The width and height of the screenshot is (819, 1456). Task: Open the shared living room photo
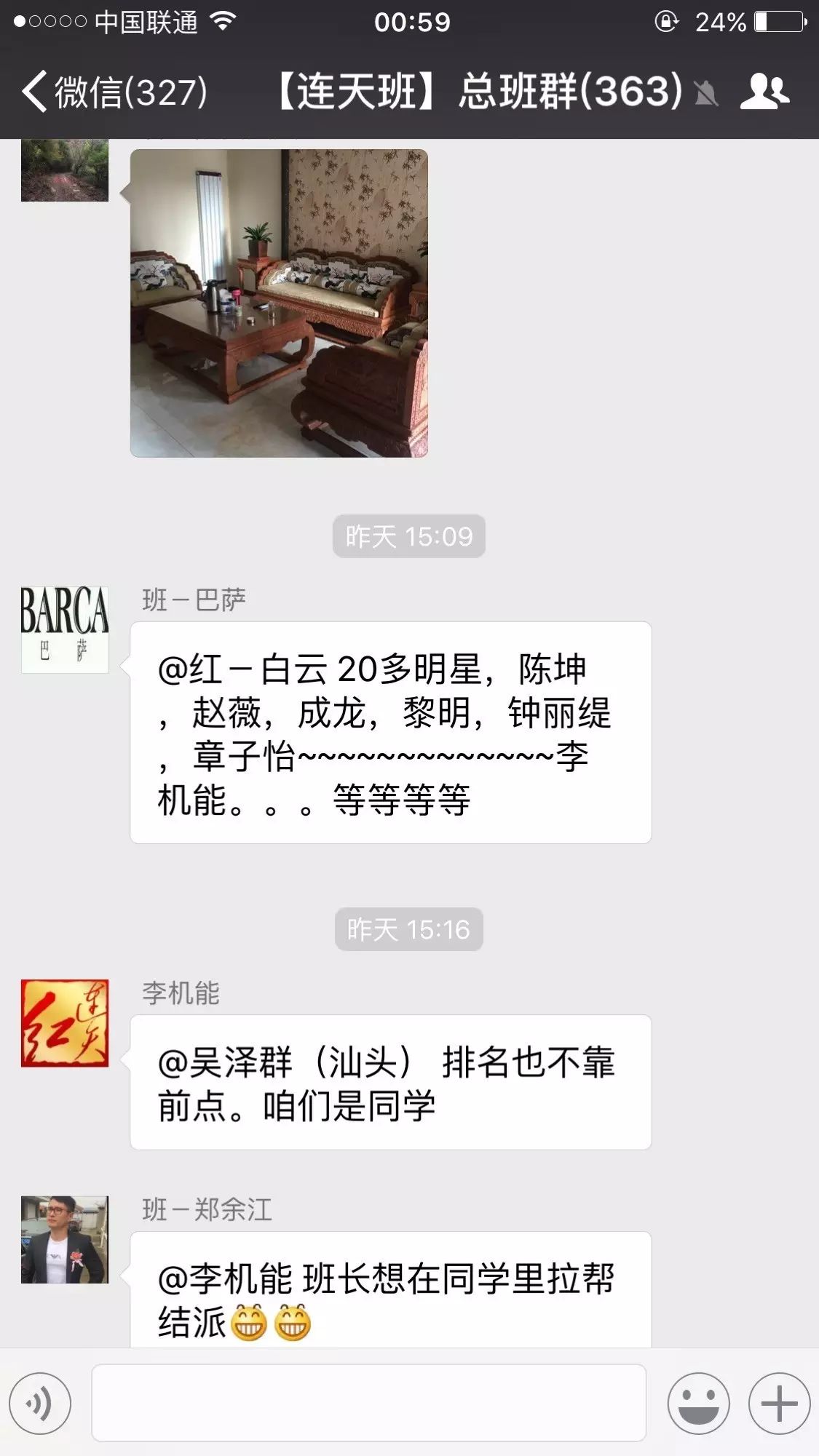point(279,303)
